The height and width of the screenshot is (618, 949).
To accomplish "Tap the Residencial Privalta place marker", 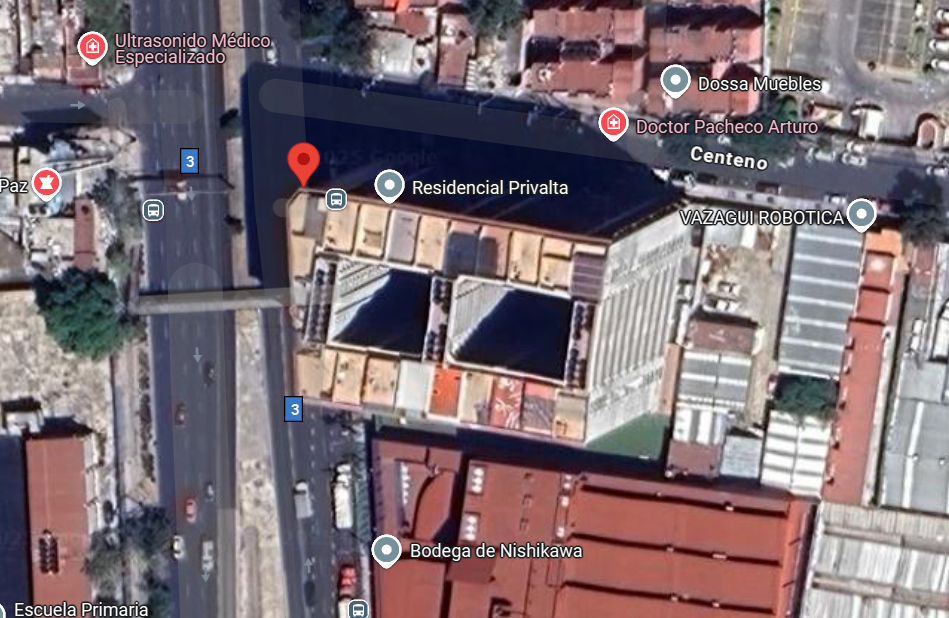I will 388,186.
